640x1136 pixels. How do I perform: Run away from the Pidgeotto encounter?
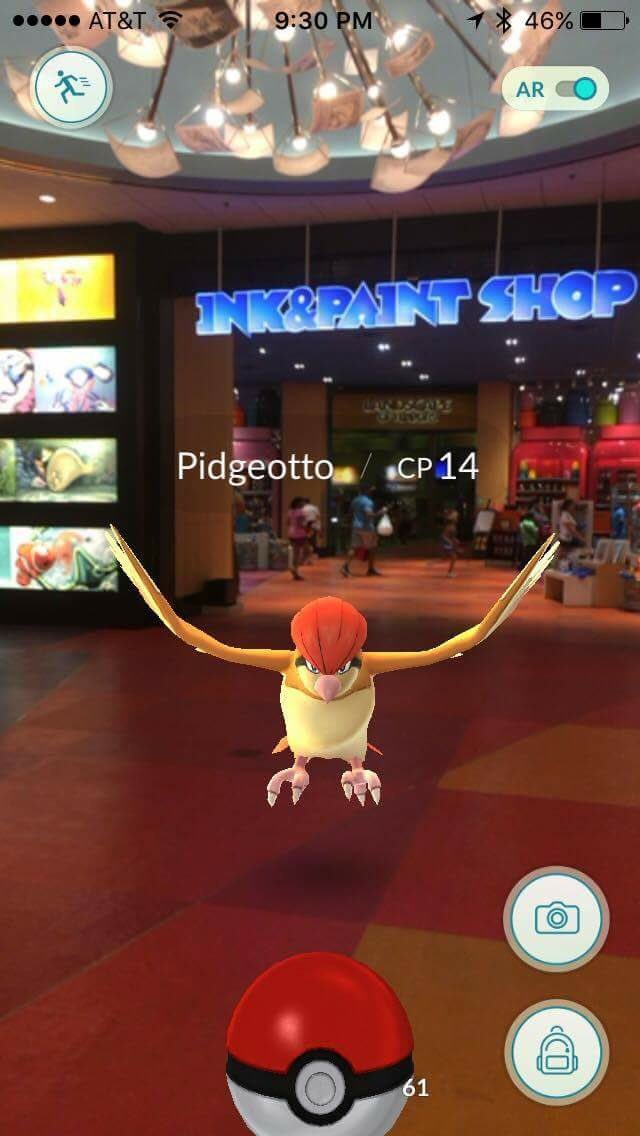[x=70, y=88]
